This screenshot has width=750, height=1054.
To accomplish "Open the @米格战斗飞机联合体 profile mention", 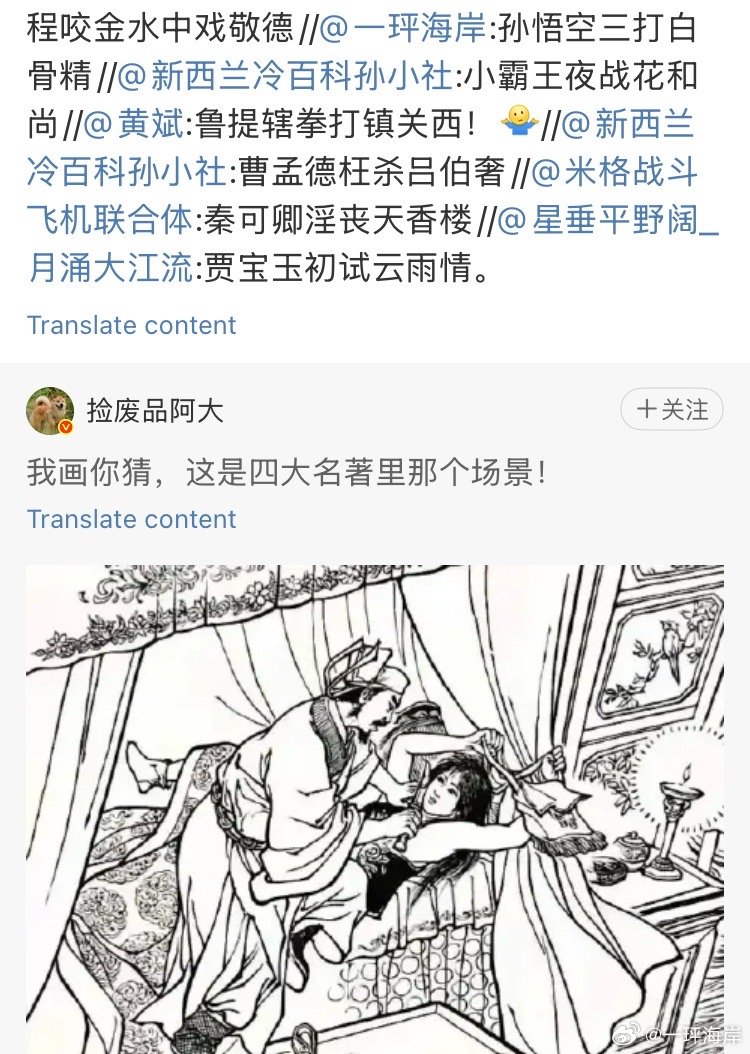I will (x=614, y=174).
